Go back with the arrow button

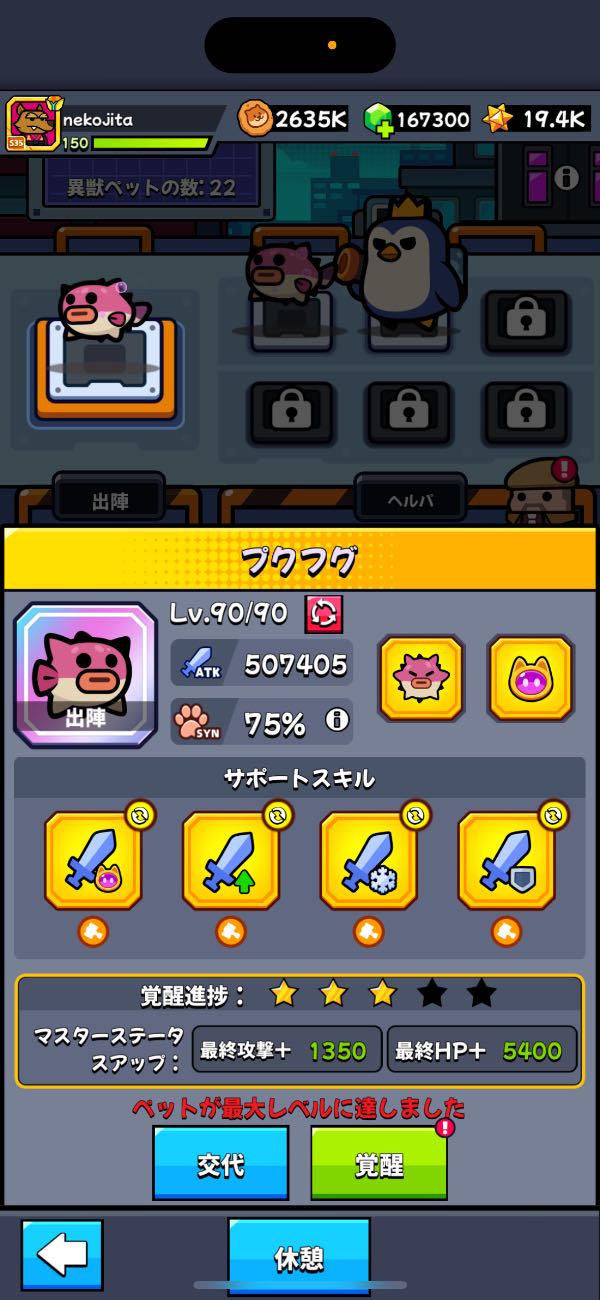[62, 1254]
